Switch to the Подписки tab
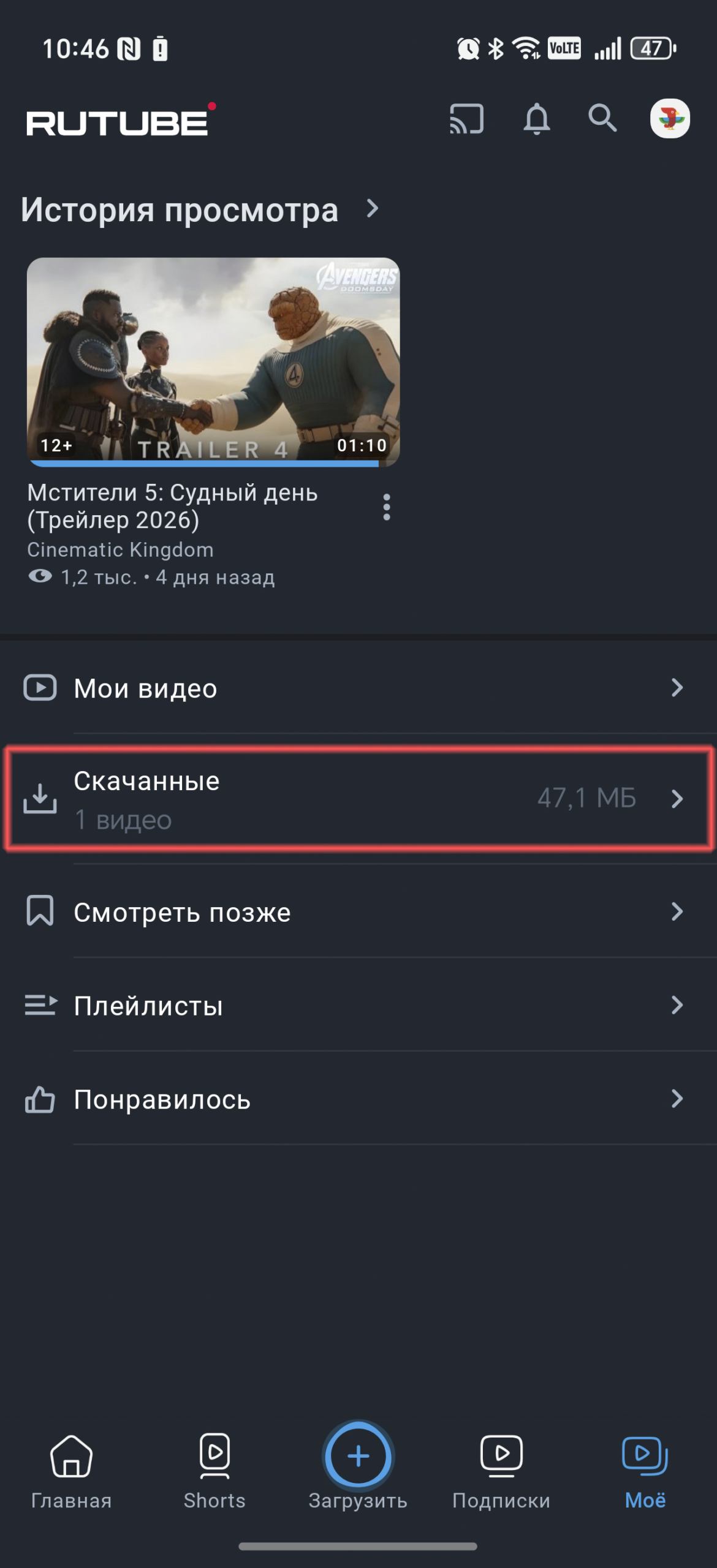The width and height of the screenshot is (717, 1568). (x=501, y=1471)
